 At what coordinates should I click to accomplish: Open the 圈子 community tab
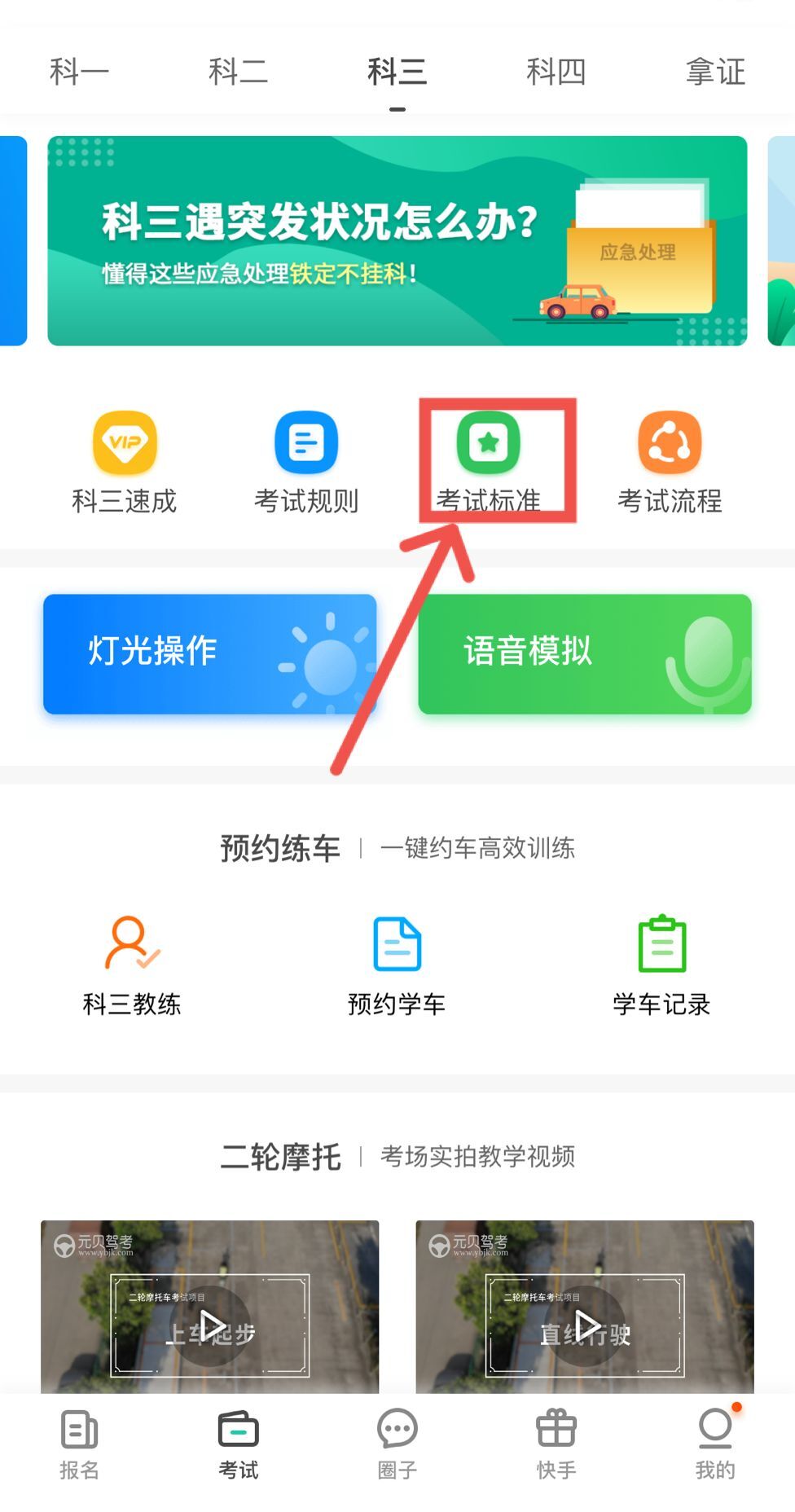(397, 1444)
